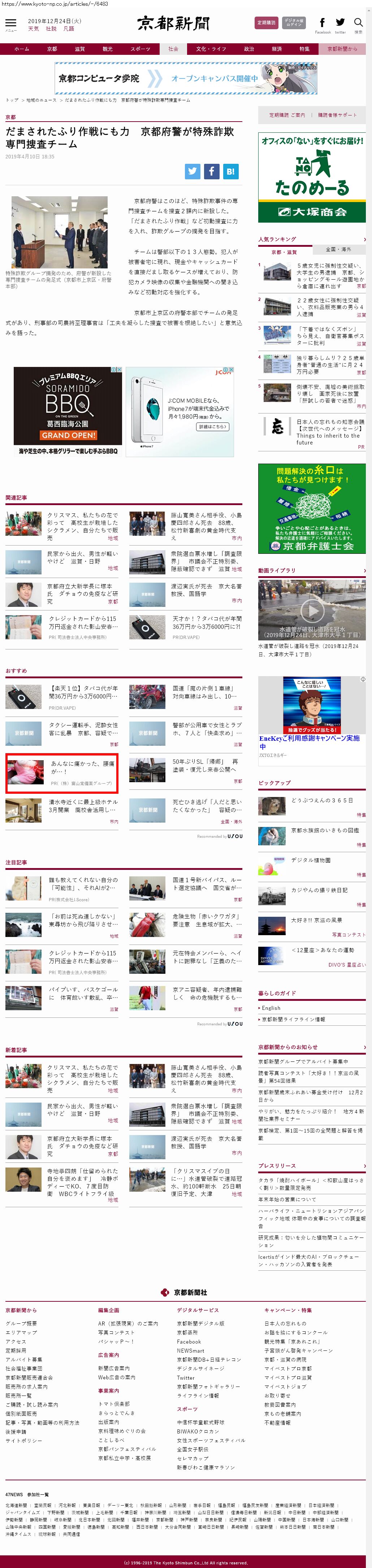372x1568 pixels.
Task: Share this article on Twitter
Action: coord(193,172)
